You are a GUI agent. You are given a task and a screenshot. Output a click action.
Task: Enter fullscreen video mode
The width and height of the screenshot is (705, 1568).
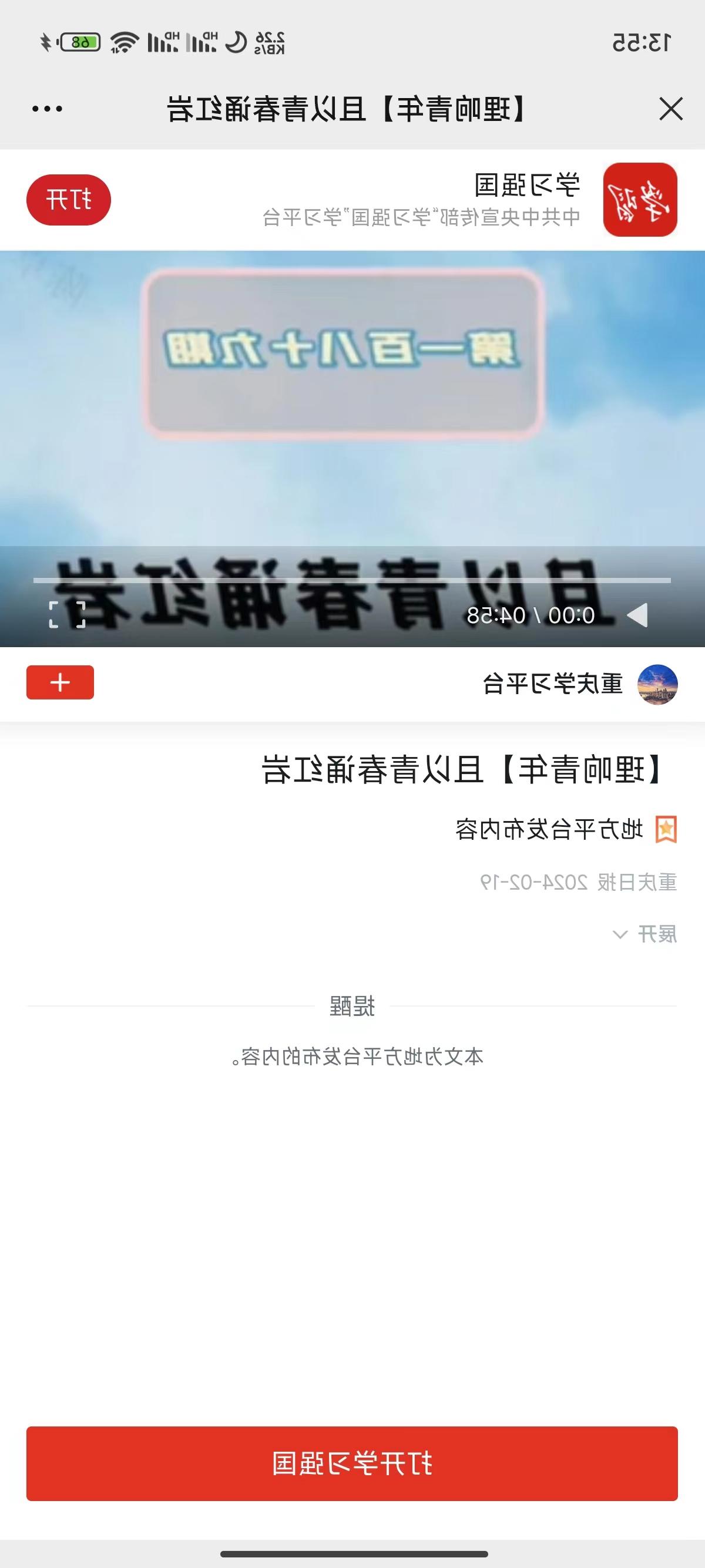[x=67, y=614]
